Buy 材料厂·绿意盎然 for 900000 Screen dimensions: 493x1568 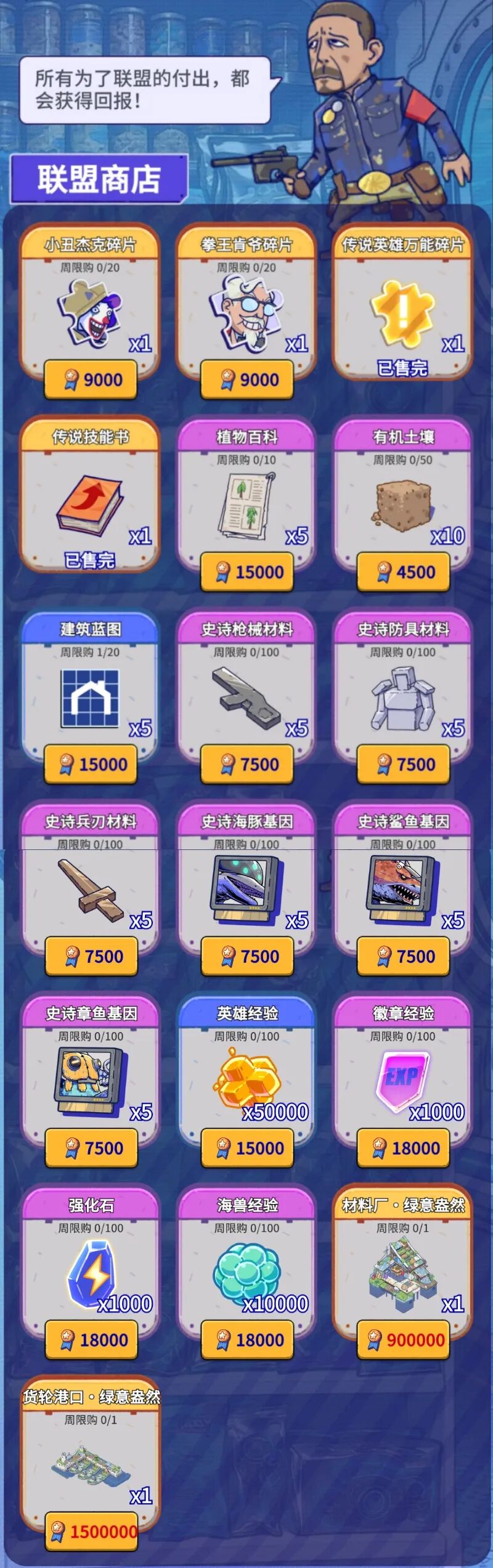[403, 1340]
